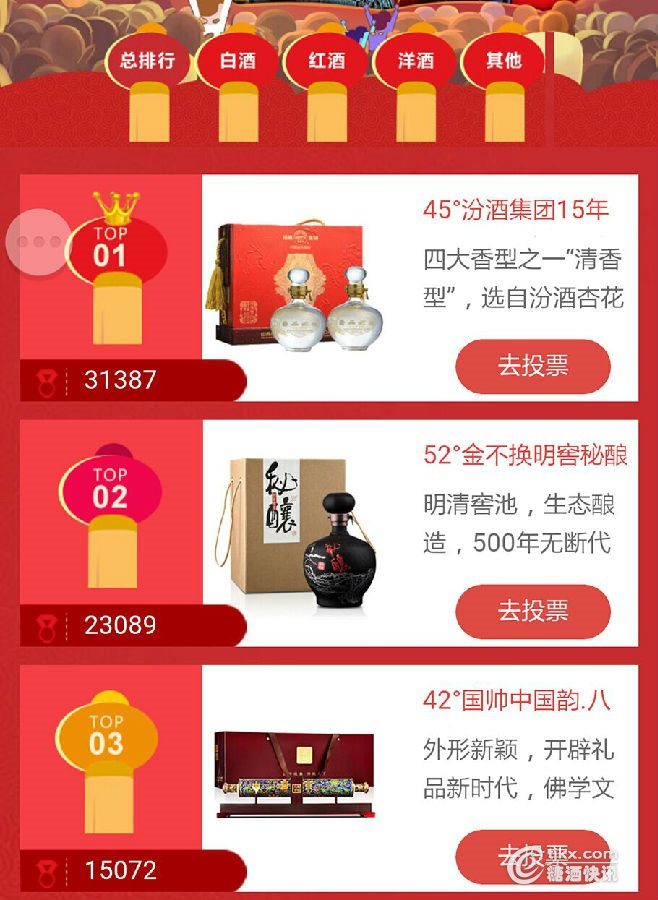Image resolution: width=658 pixels, height=900 pixels.
Task: Switch to the 总排行 tab
Action: point(147,61)
